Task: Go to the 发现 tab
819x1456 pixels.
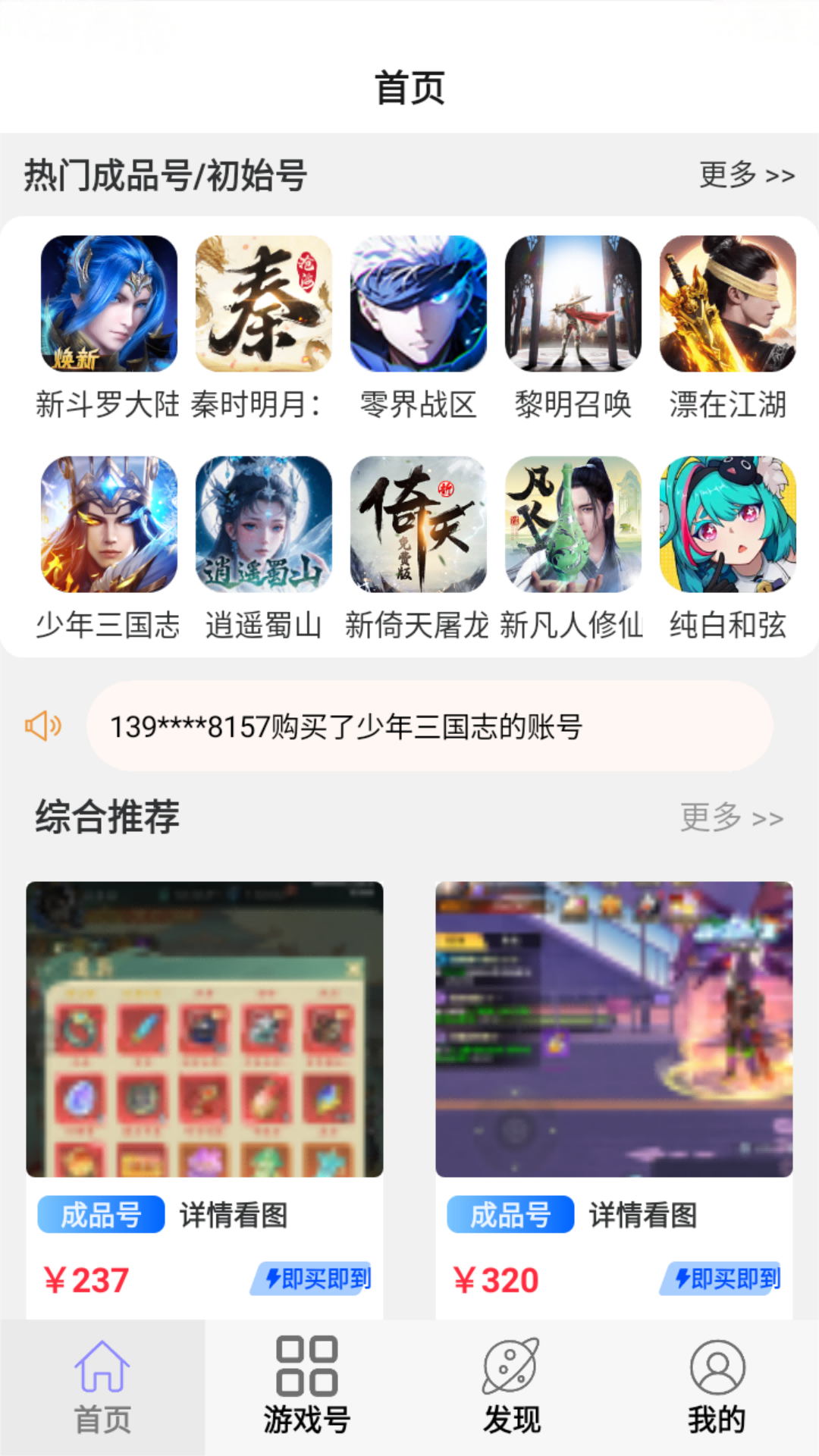Action: (x=512, y=1388)
